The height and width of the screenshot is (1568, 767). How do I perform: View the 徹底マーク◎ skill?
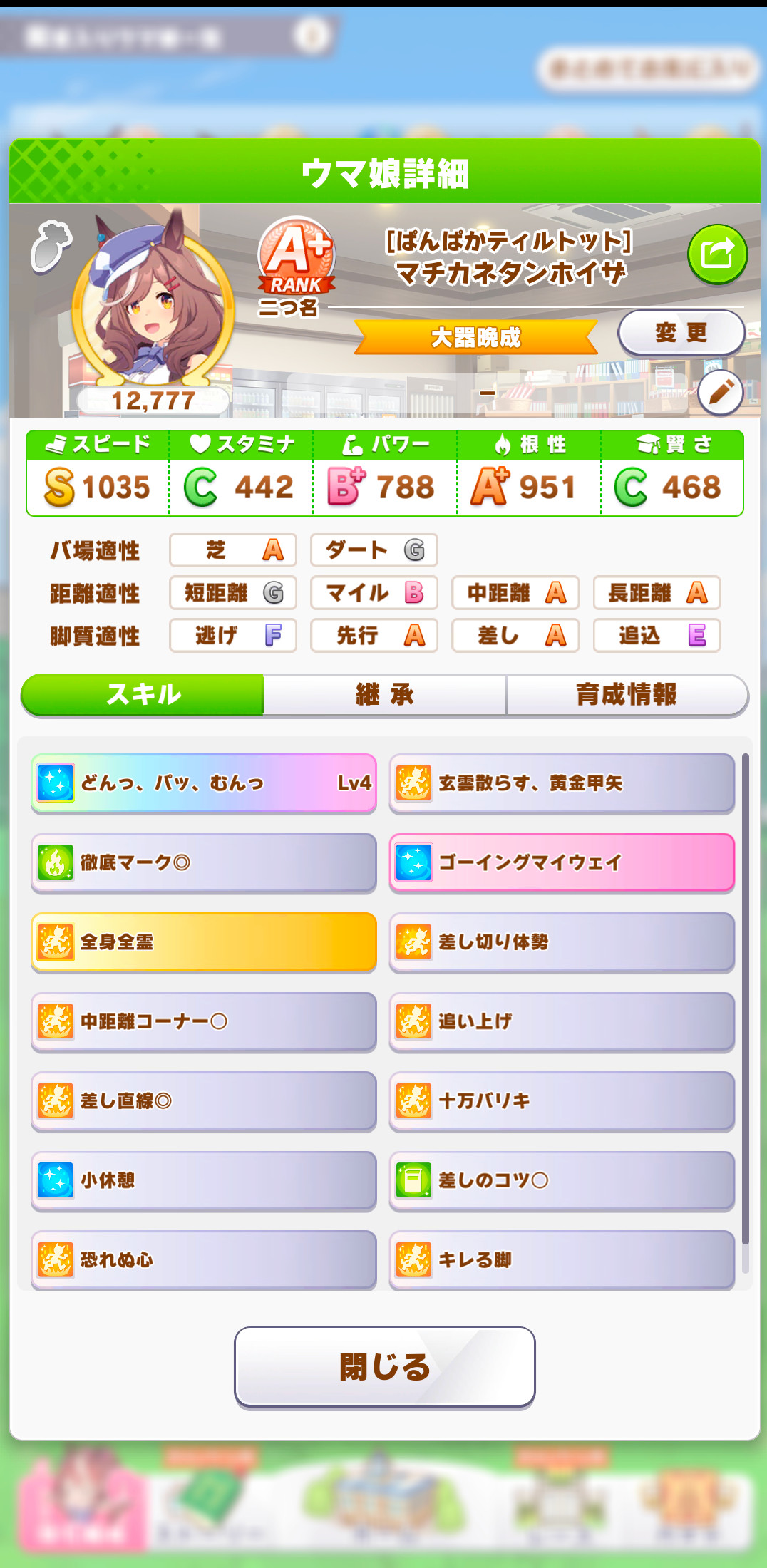point(204,862)
